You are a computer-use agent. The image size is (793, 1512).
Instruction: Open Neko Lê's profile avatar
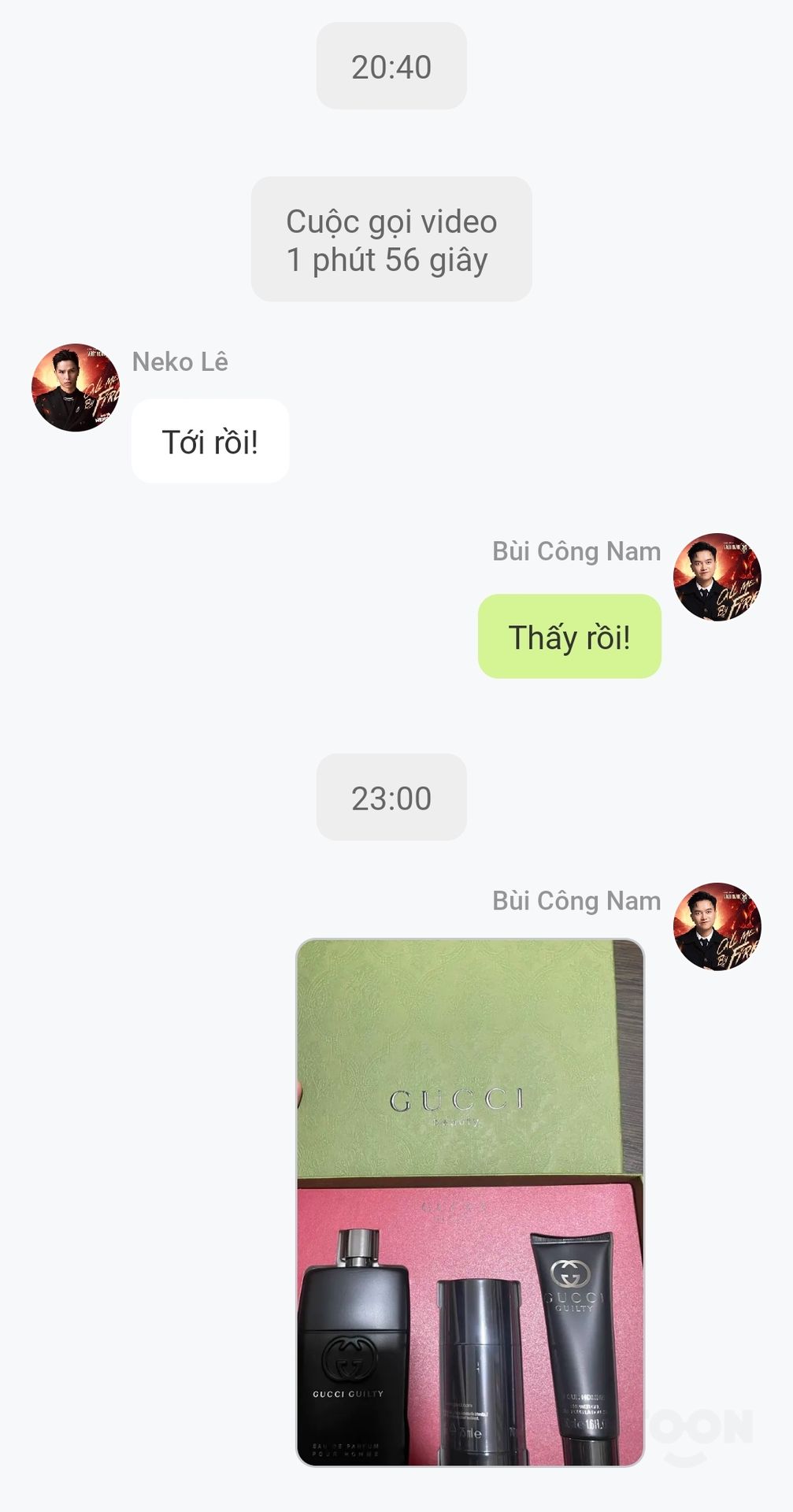[x=76, y=387]
